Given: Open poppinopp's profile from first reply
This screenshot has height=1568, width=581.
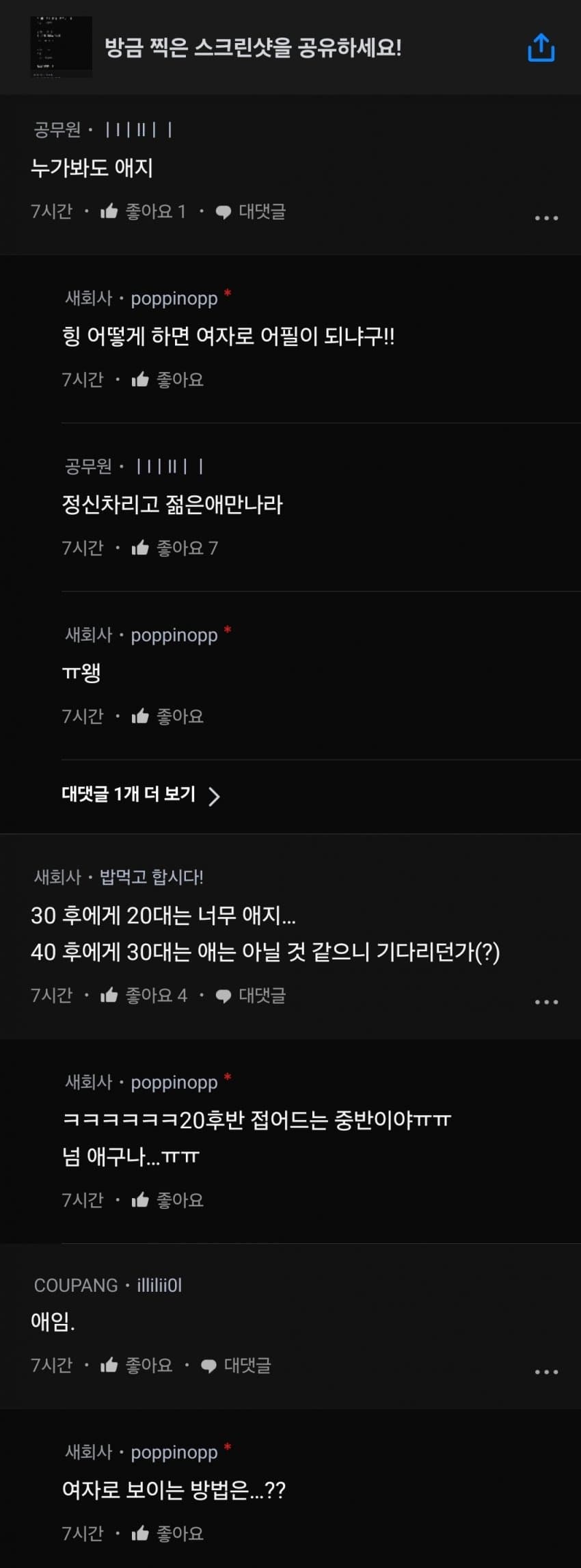Looking at the screenshot, I should click(x=173, y=298).
